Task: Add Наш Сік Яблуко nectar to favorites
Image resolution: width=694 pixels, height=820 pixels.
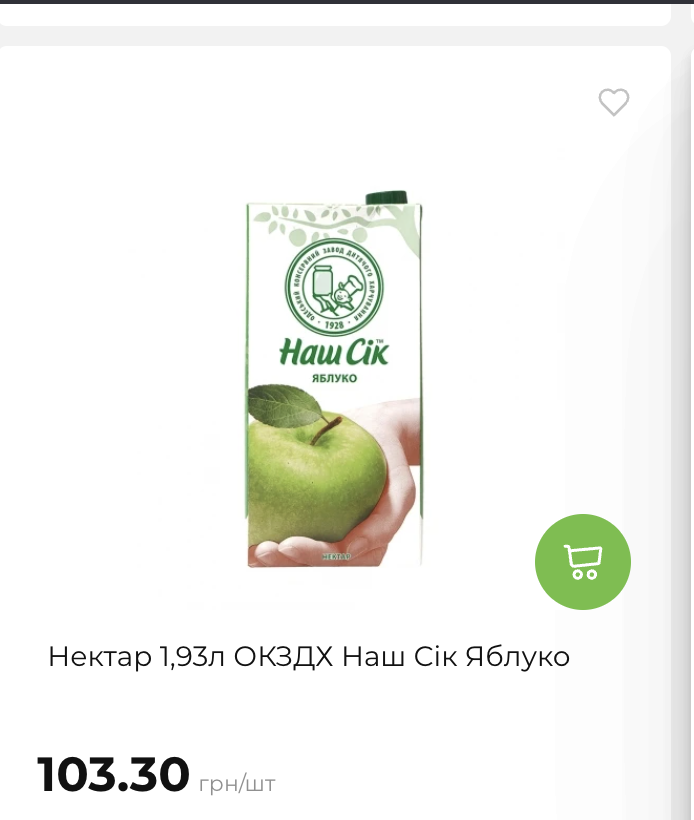Action: [613, 102]
